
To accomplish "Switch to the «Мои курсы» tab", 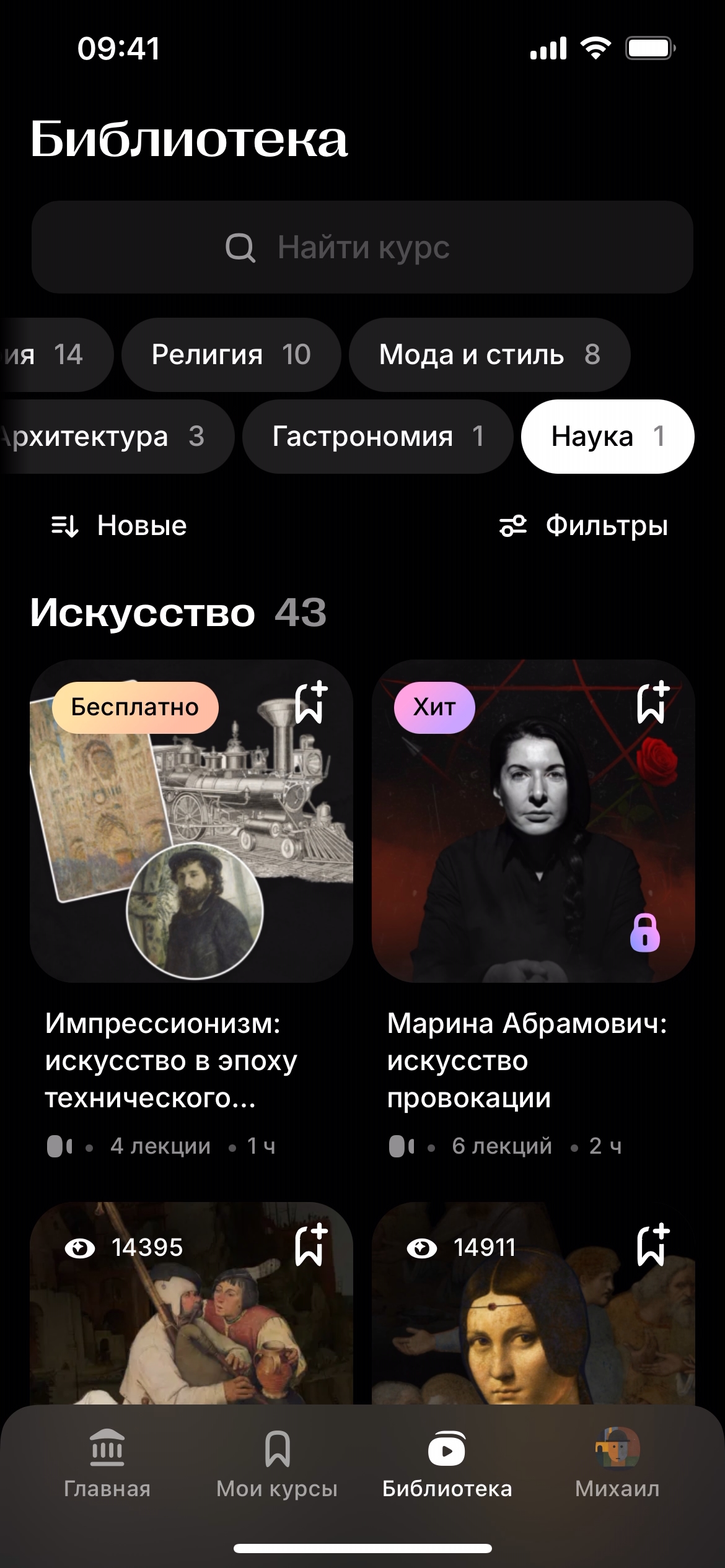I will tap(277, 1465).
